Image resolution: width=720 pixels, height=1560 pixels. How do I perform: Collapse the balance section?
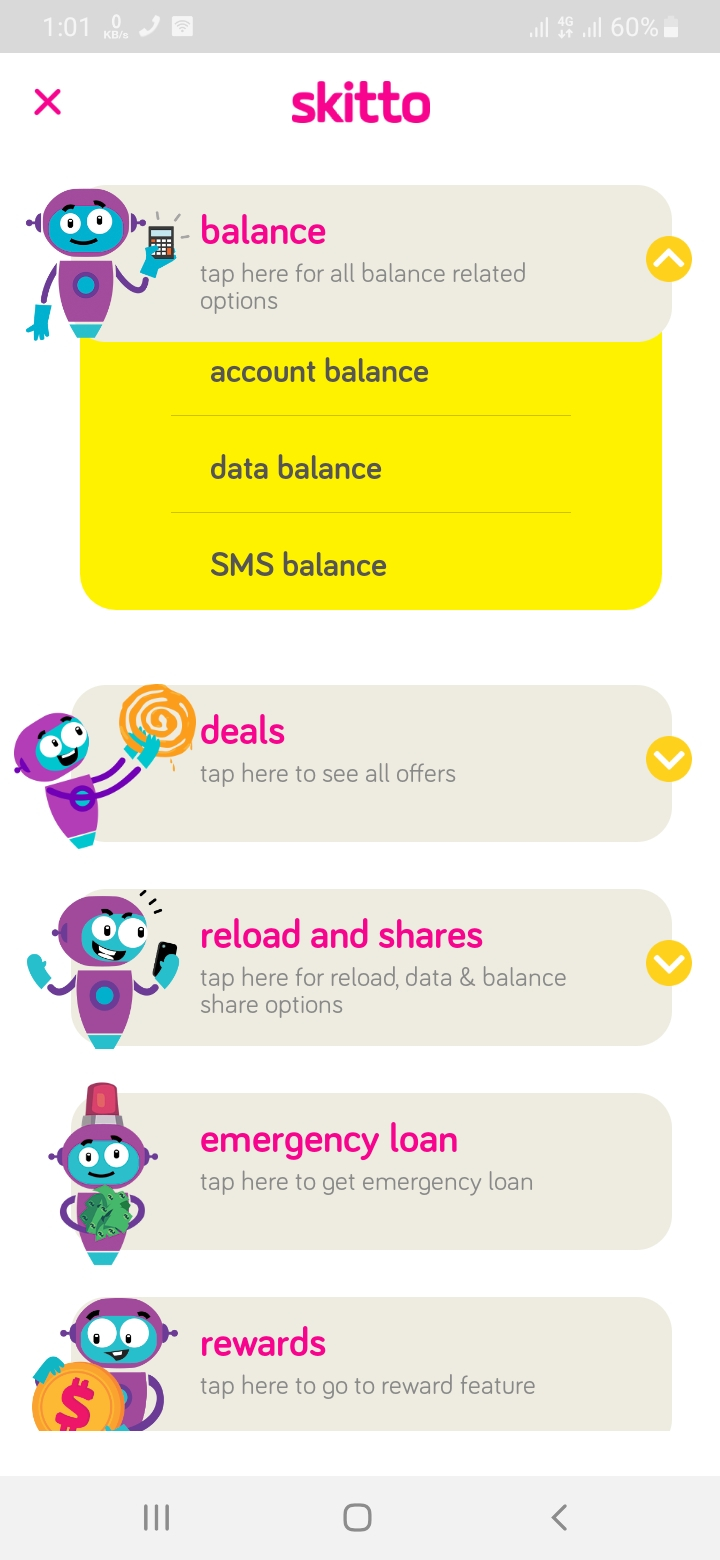[668, 261]
